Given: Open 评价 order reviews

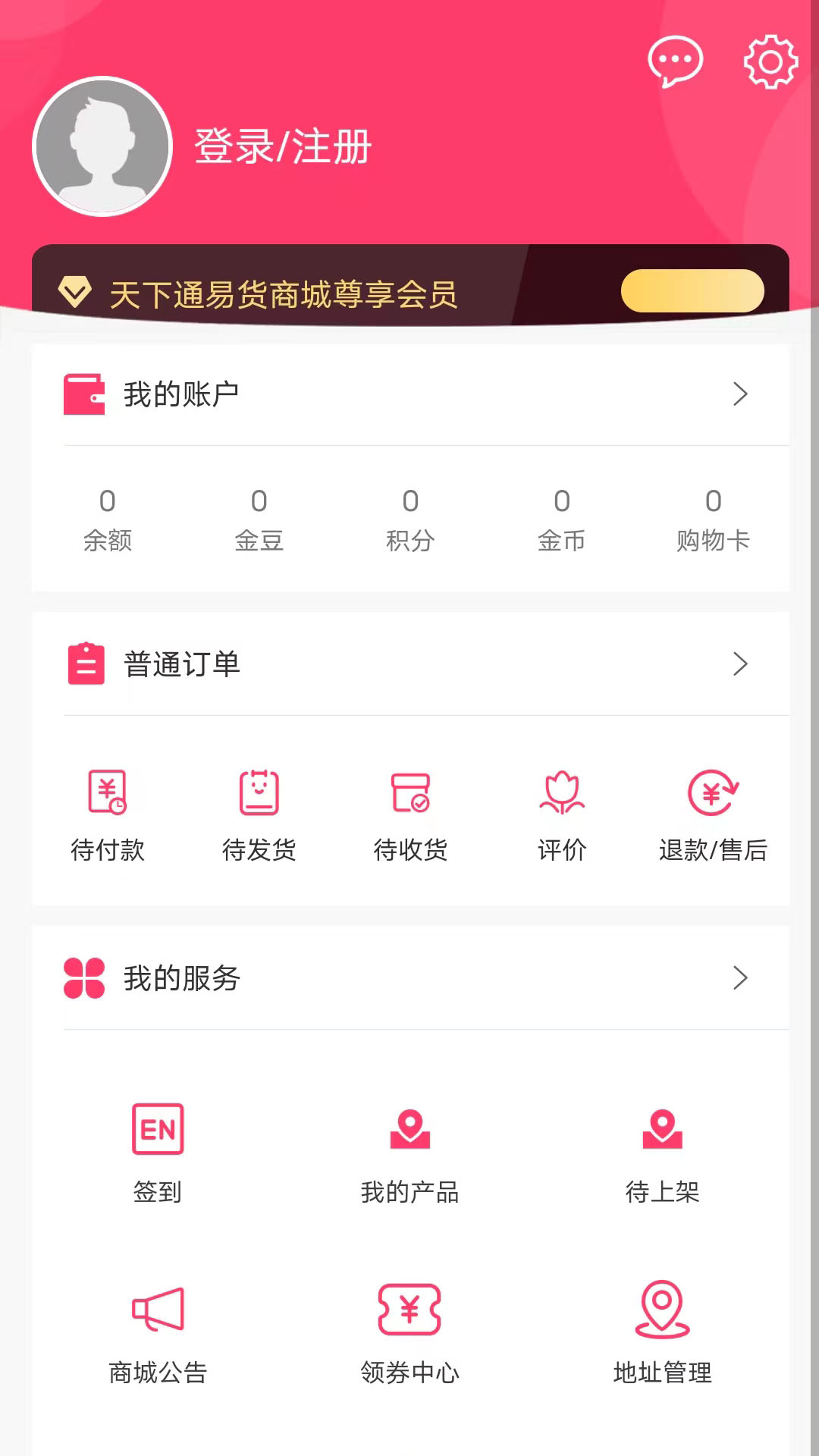Looking at the screenshot, I should click(x=562, y=816).
